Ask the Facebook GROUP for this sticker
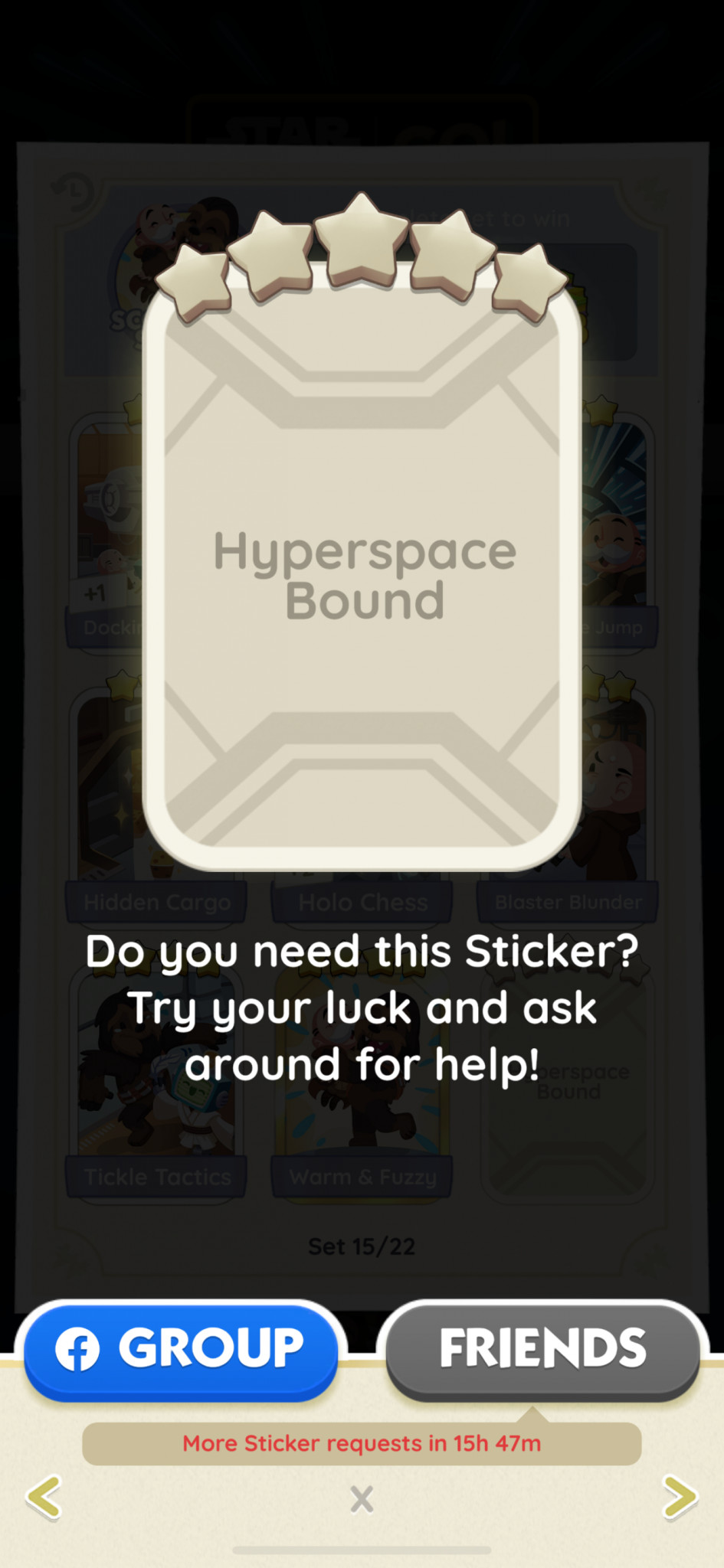This screenshot has width=724, height=1568. pos(181,1352)
